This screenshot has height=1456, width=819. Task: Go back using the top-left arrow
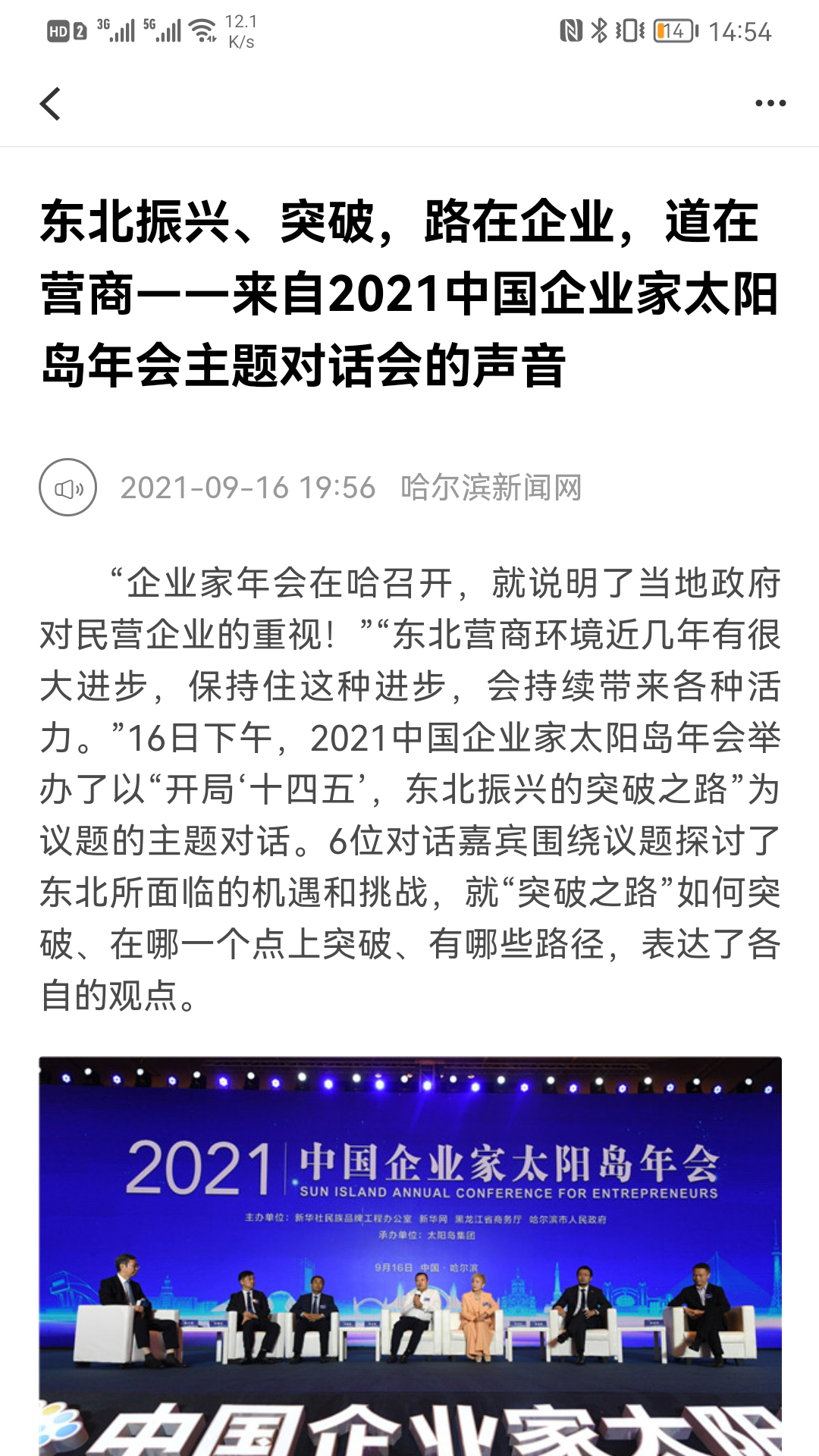tap(50, 104)
